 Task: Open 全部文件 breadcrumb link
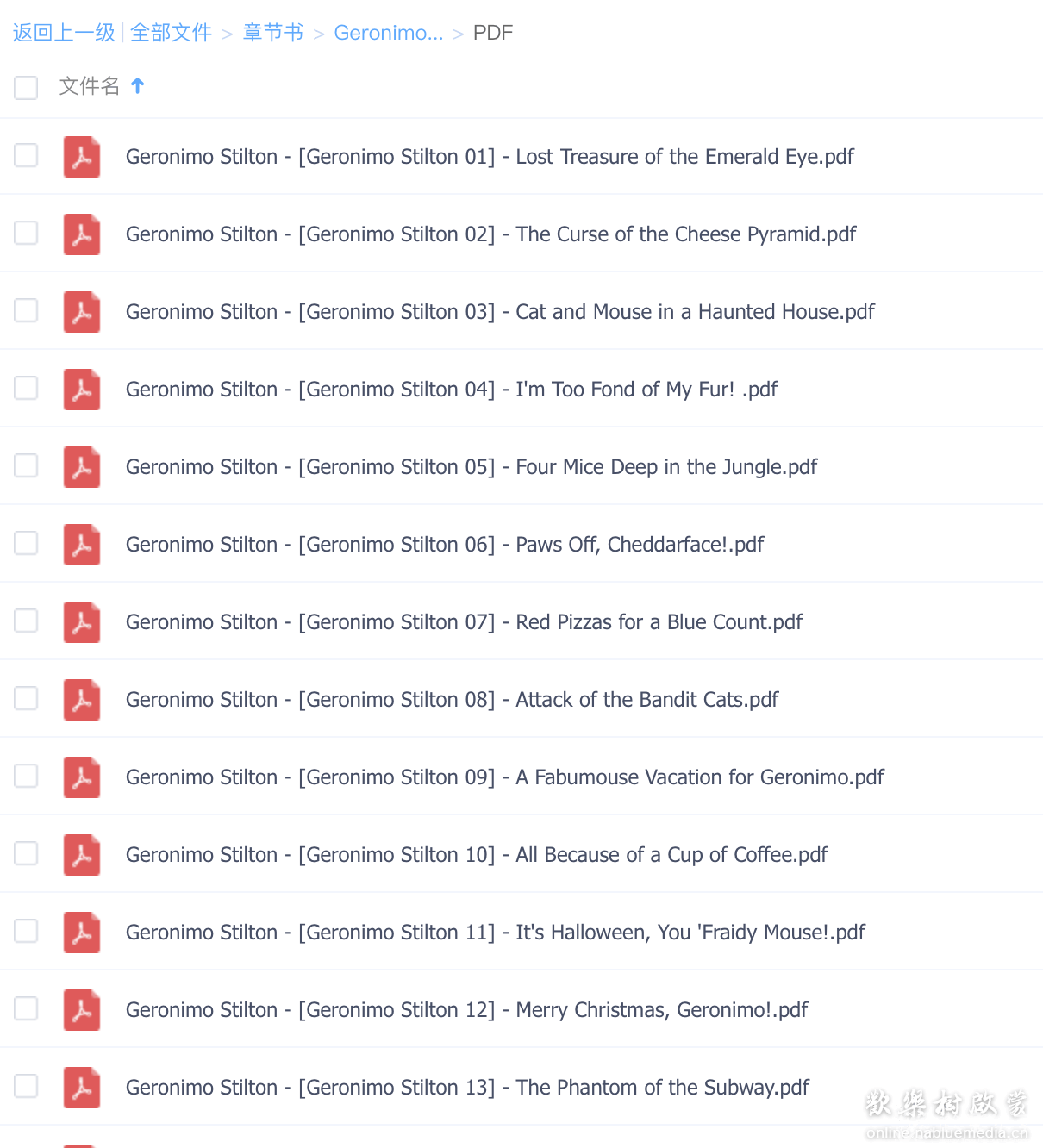pos(171,33)
